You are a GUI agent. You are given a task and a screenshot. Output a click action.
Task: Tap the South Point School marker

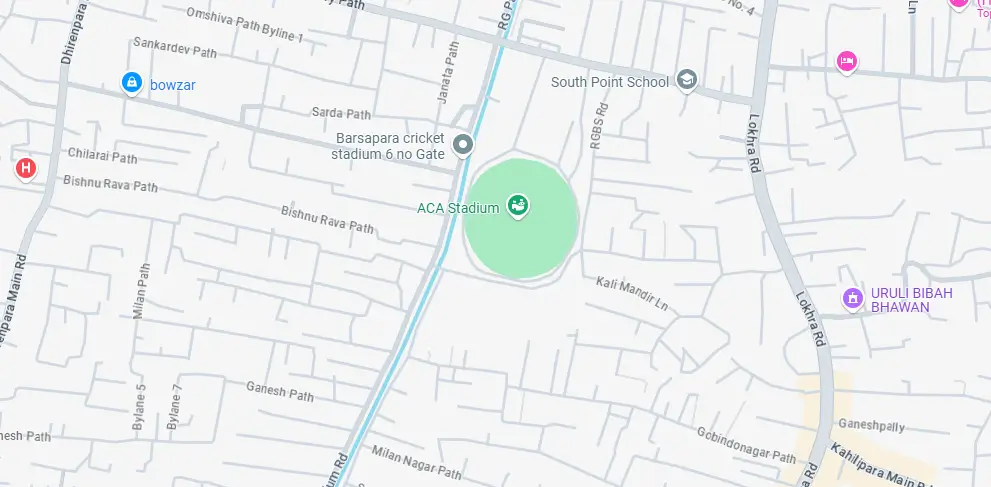click(x=686, y=80)
